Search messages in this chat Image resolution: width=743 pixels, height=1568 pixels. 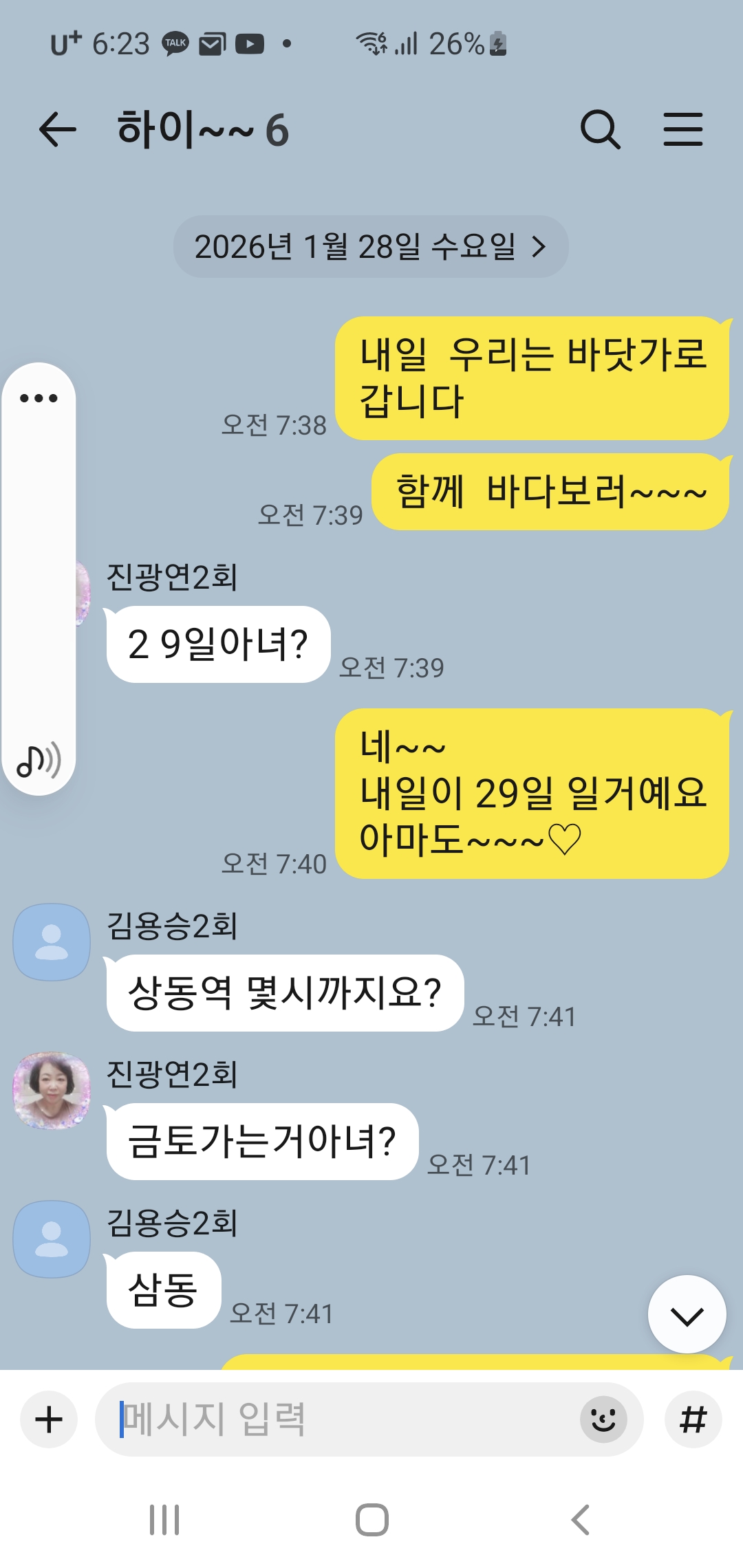pos(600,130)
